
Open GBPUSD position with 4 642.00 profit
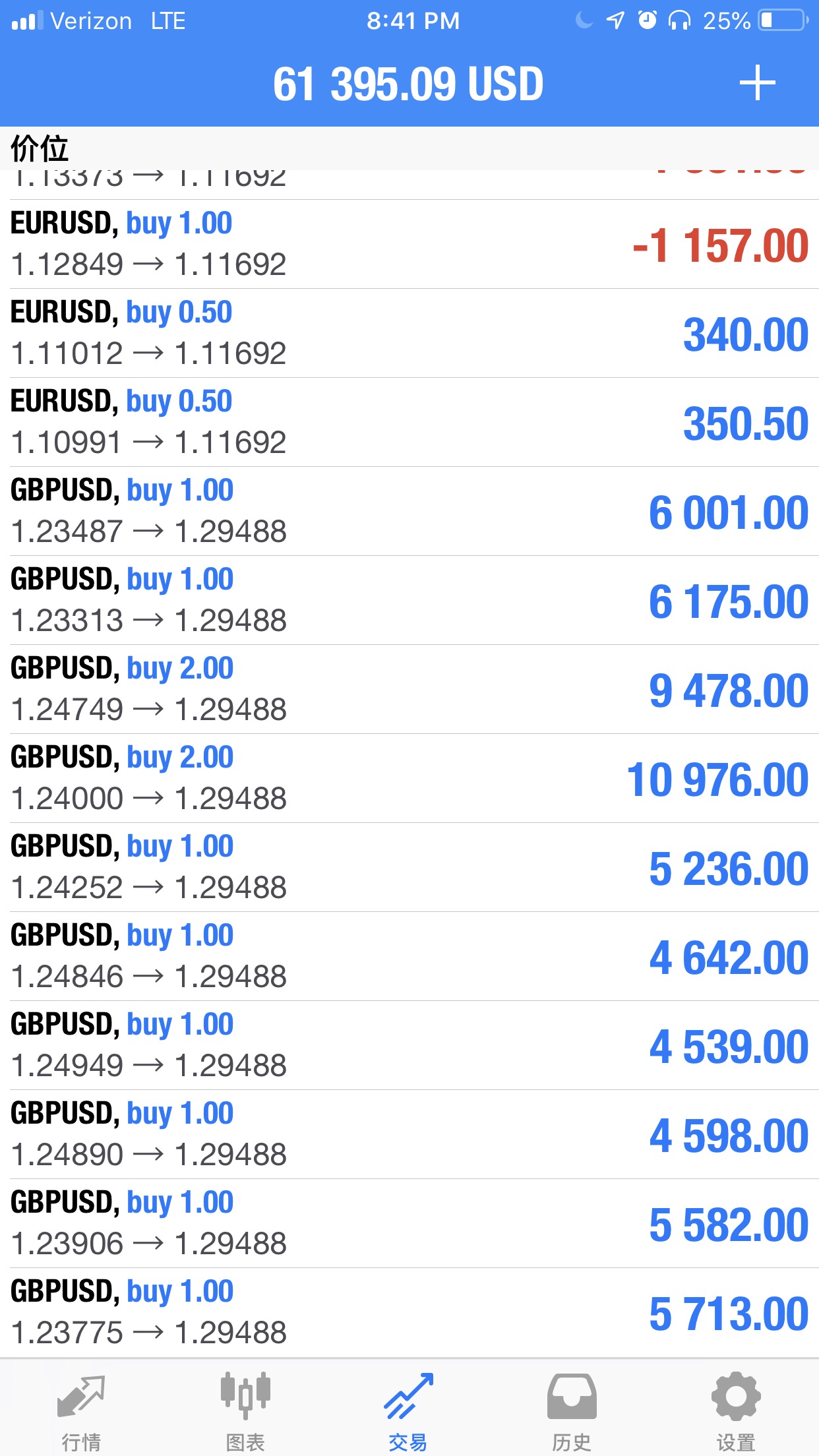click(x=409, y=956)
